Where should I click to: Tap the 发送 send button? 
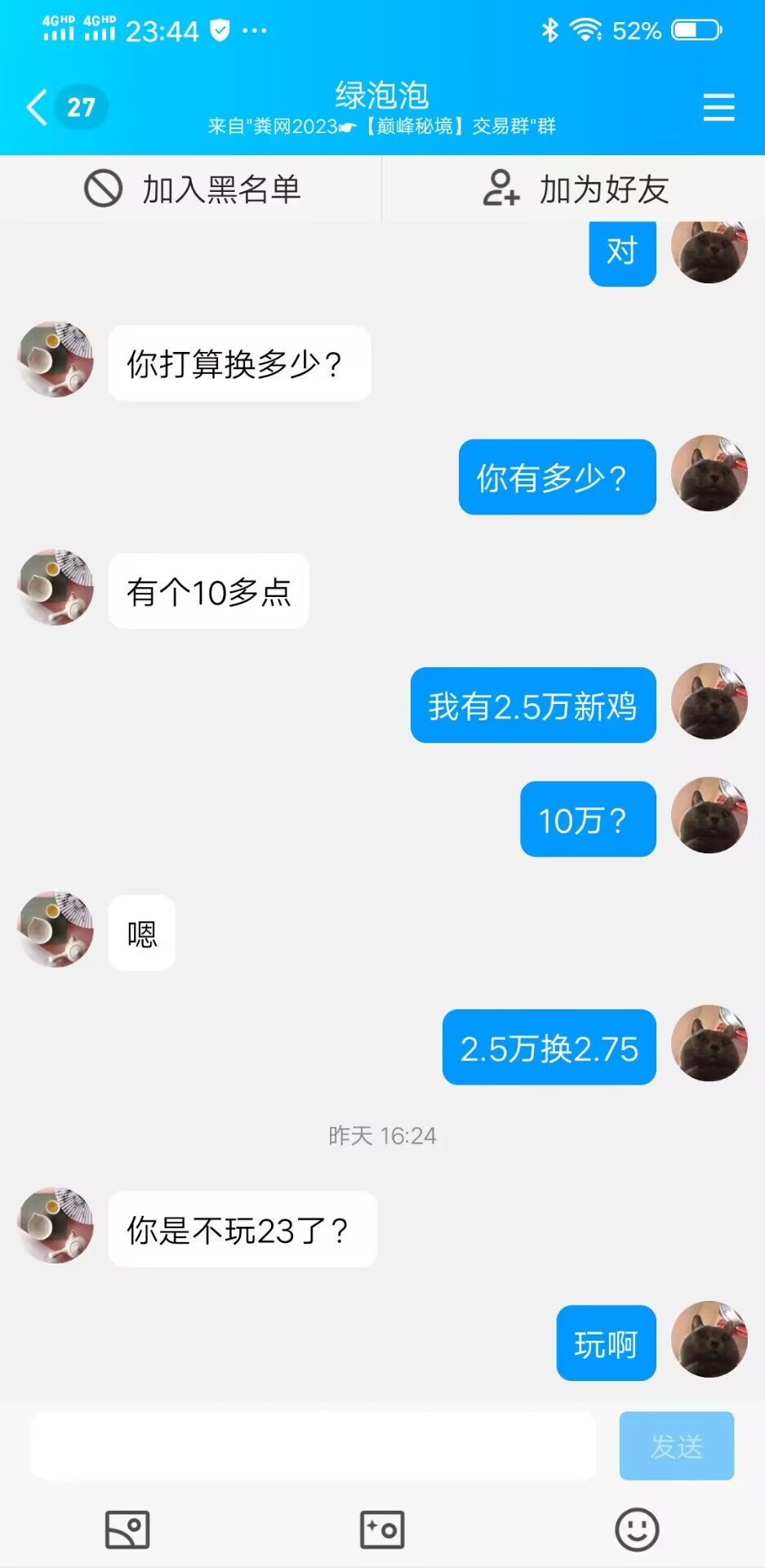[676, 1445]
